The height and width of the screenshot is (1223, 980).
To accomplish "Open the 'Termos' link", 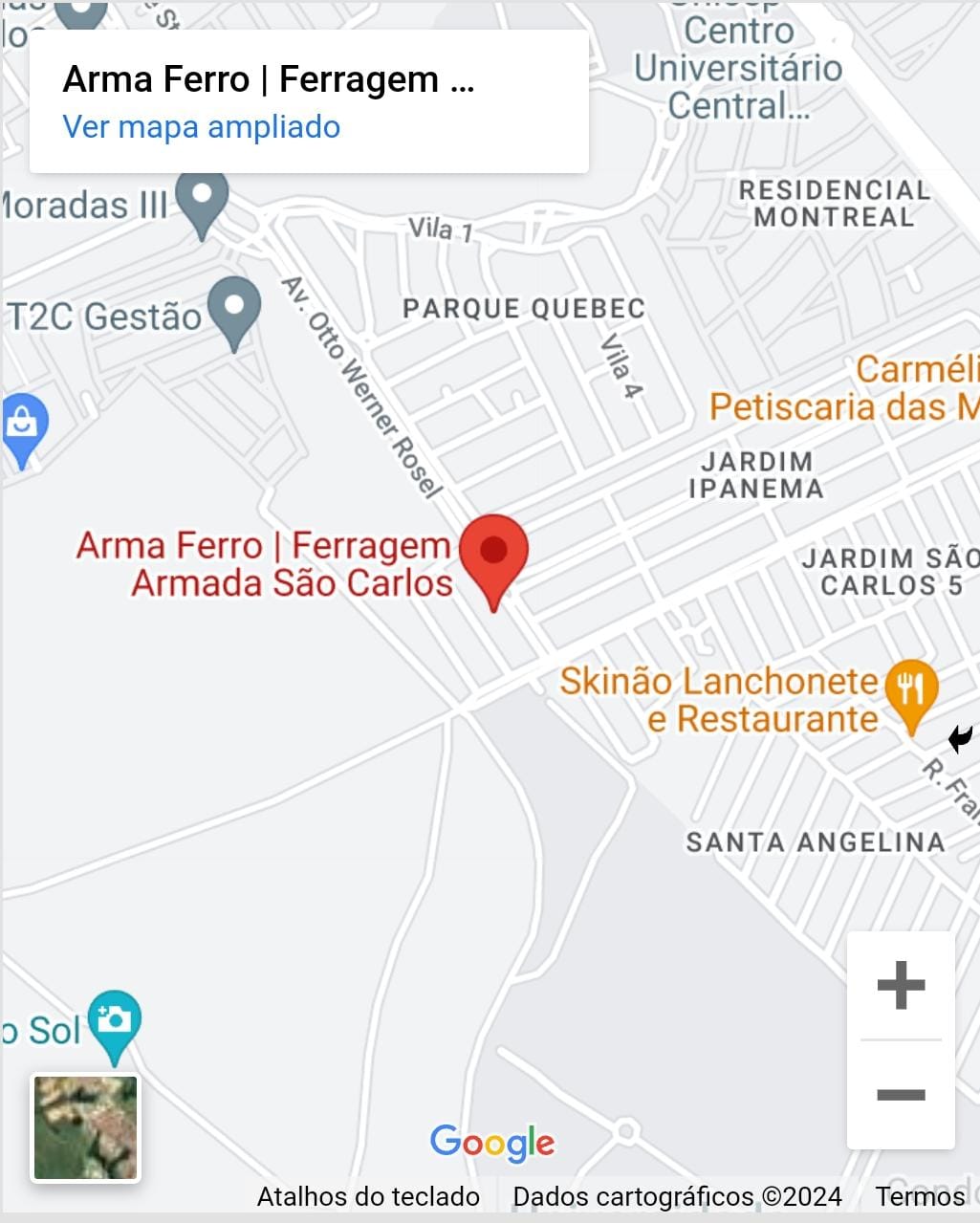I will point(920,1196).
